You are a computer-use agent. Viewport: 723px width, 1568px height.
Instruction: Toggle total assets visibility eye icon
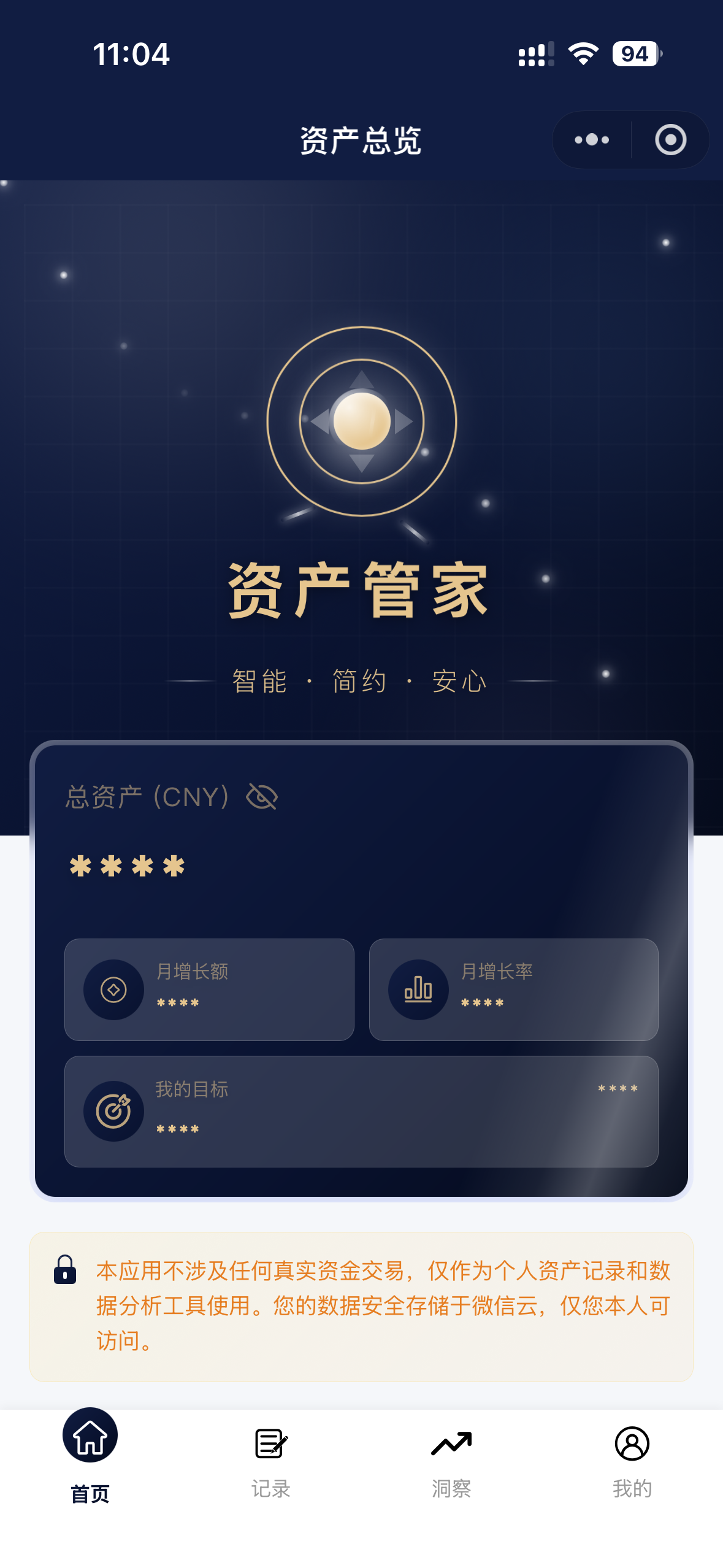(262, 797)
